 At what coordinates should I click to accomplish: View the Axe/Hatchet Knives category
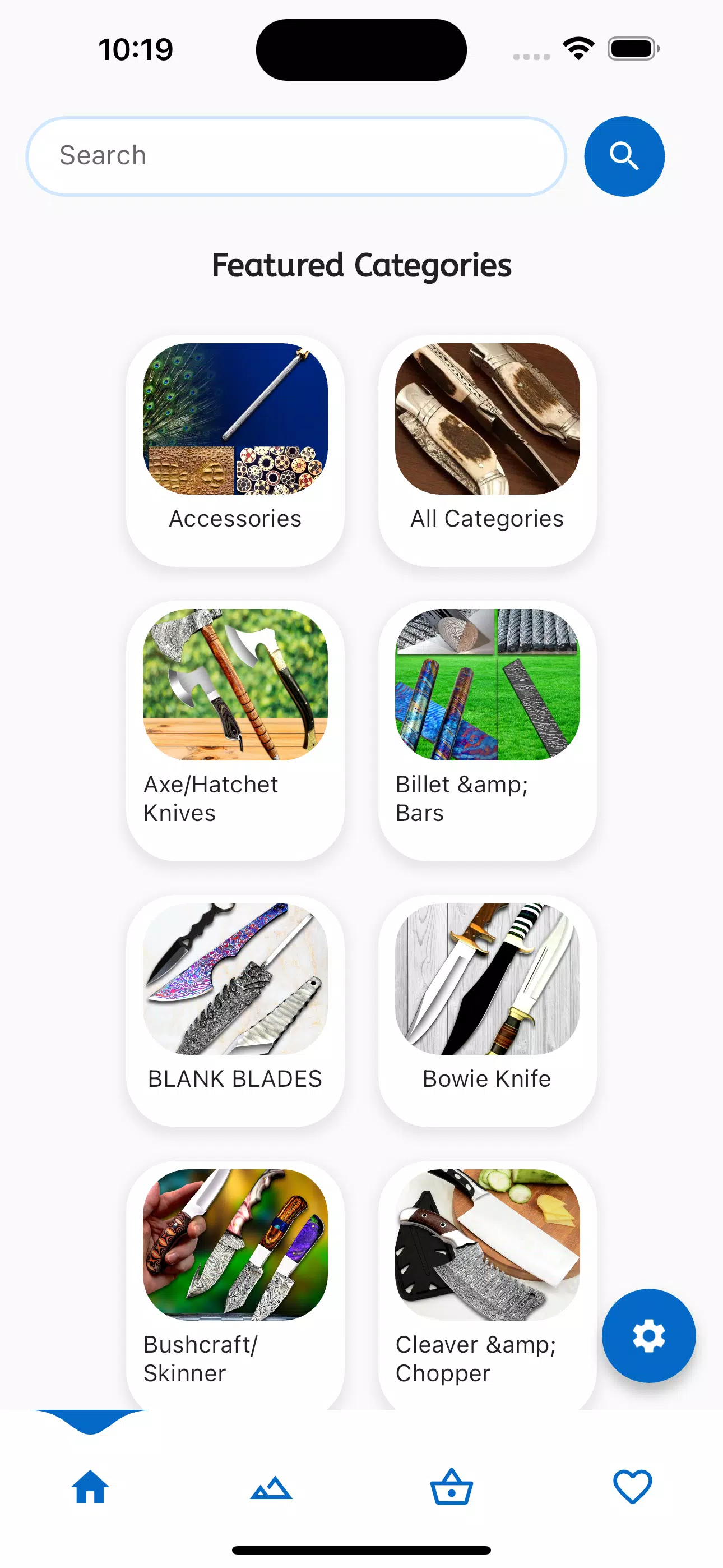pos(235,730)
